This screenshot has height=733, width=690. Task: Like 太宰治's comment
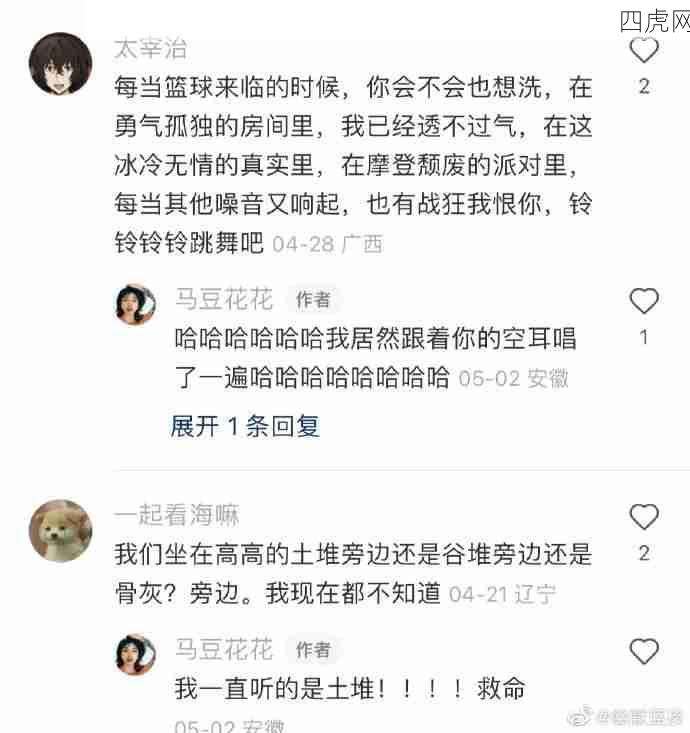pos(644,49)
